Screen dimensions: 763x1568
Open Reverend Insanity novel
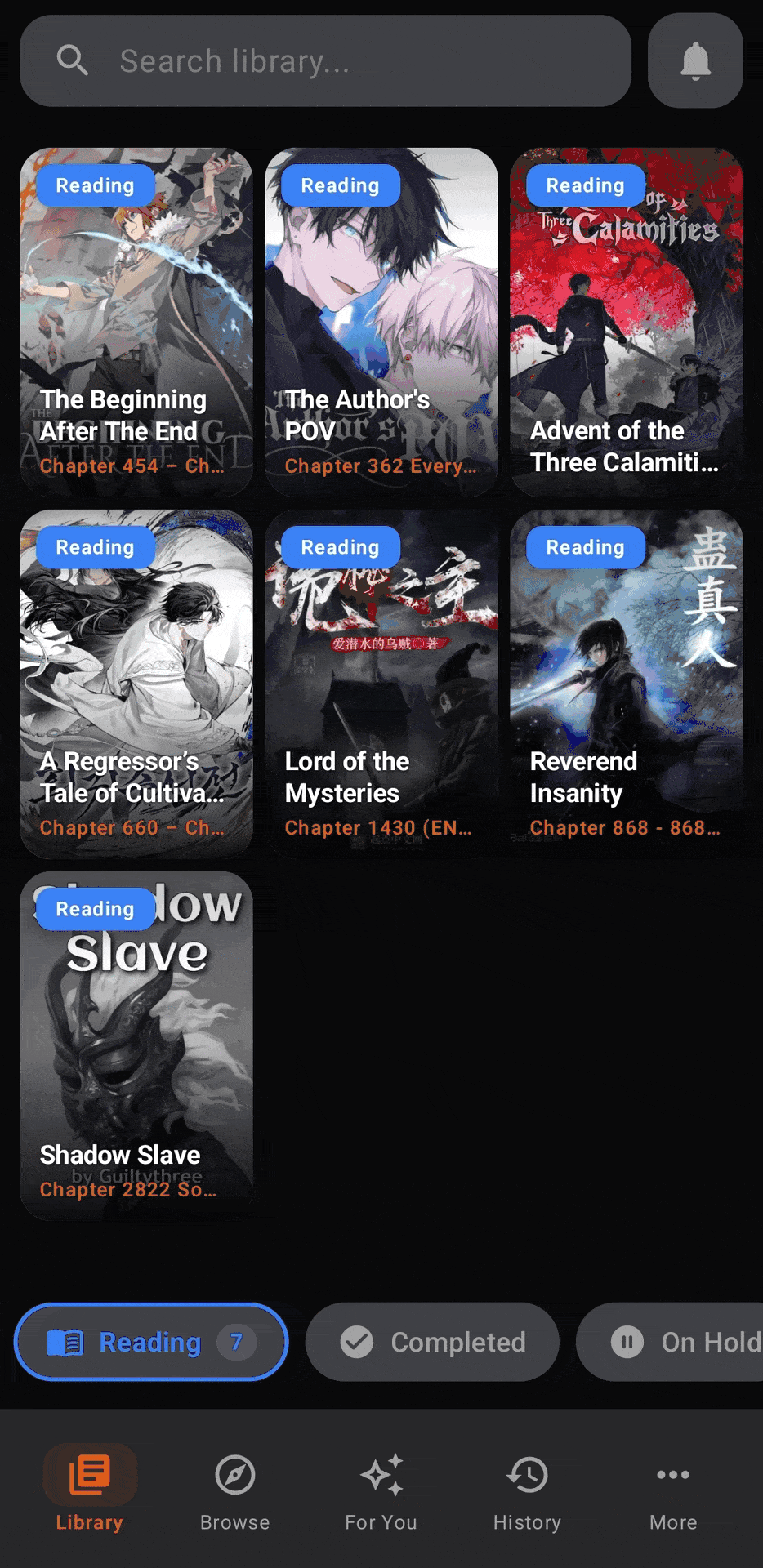pyautogui.click(x=627, y=684)
